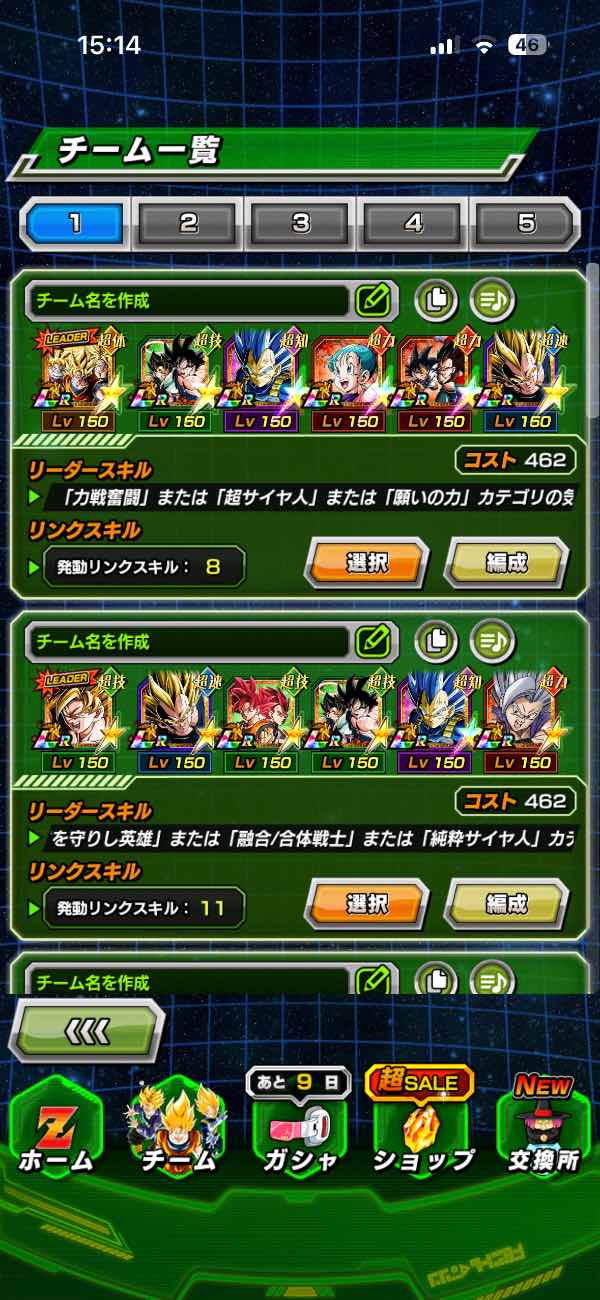Screen dimensions: 600x1300
Task: Open the ショップ shop tab
Action: pos(423,1128)
